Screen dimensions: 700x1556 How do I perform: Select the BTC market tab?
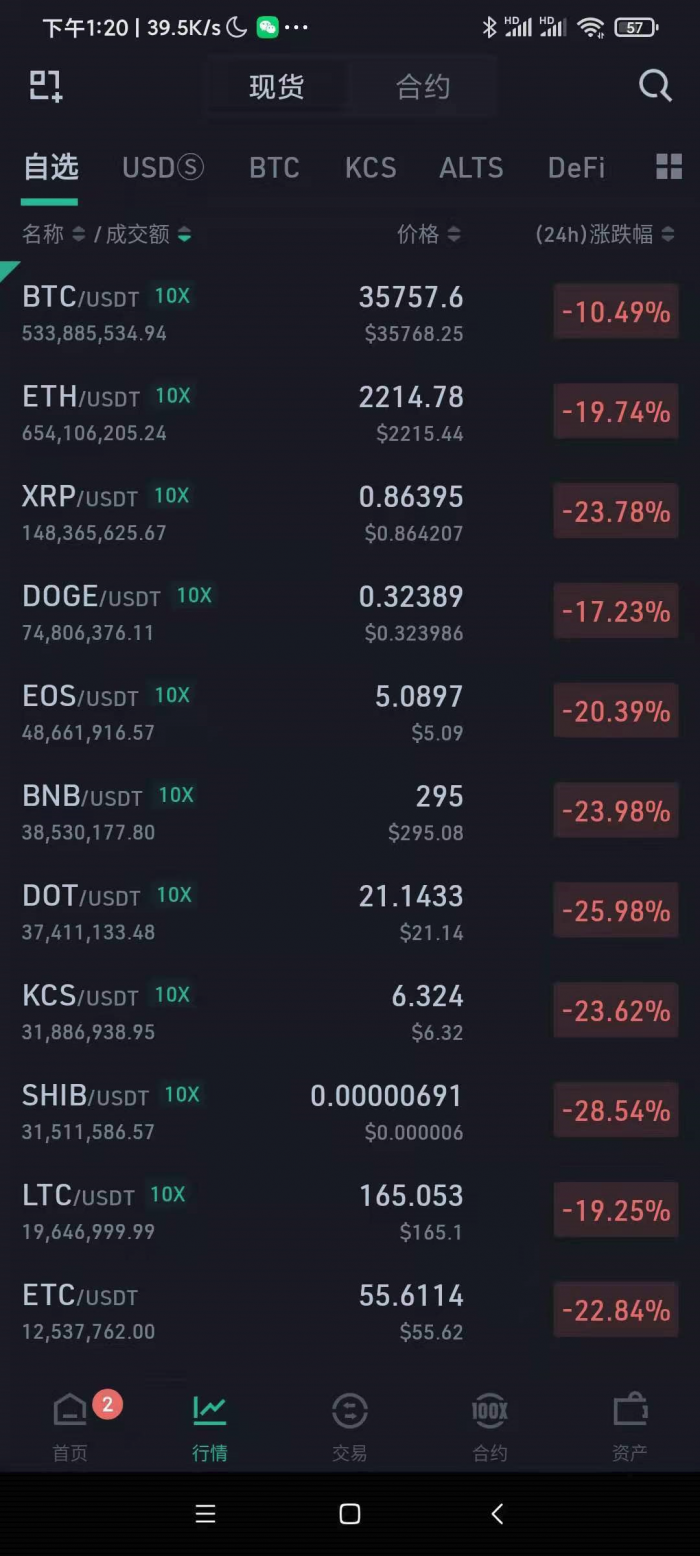tap(274, 167)
